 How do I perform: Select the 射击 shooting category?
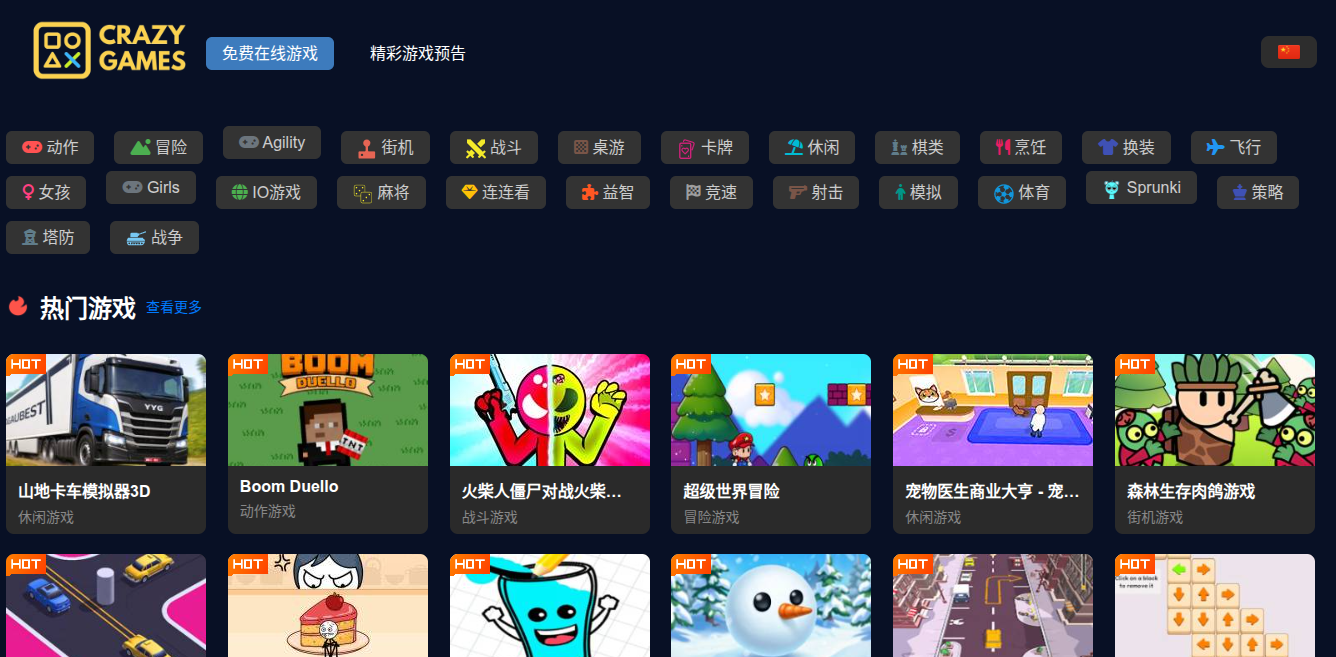pyautogui.click(x=815, y=192)
